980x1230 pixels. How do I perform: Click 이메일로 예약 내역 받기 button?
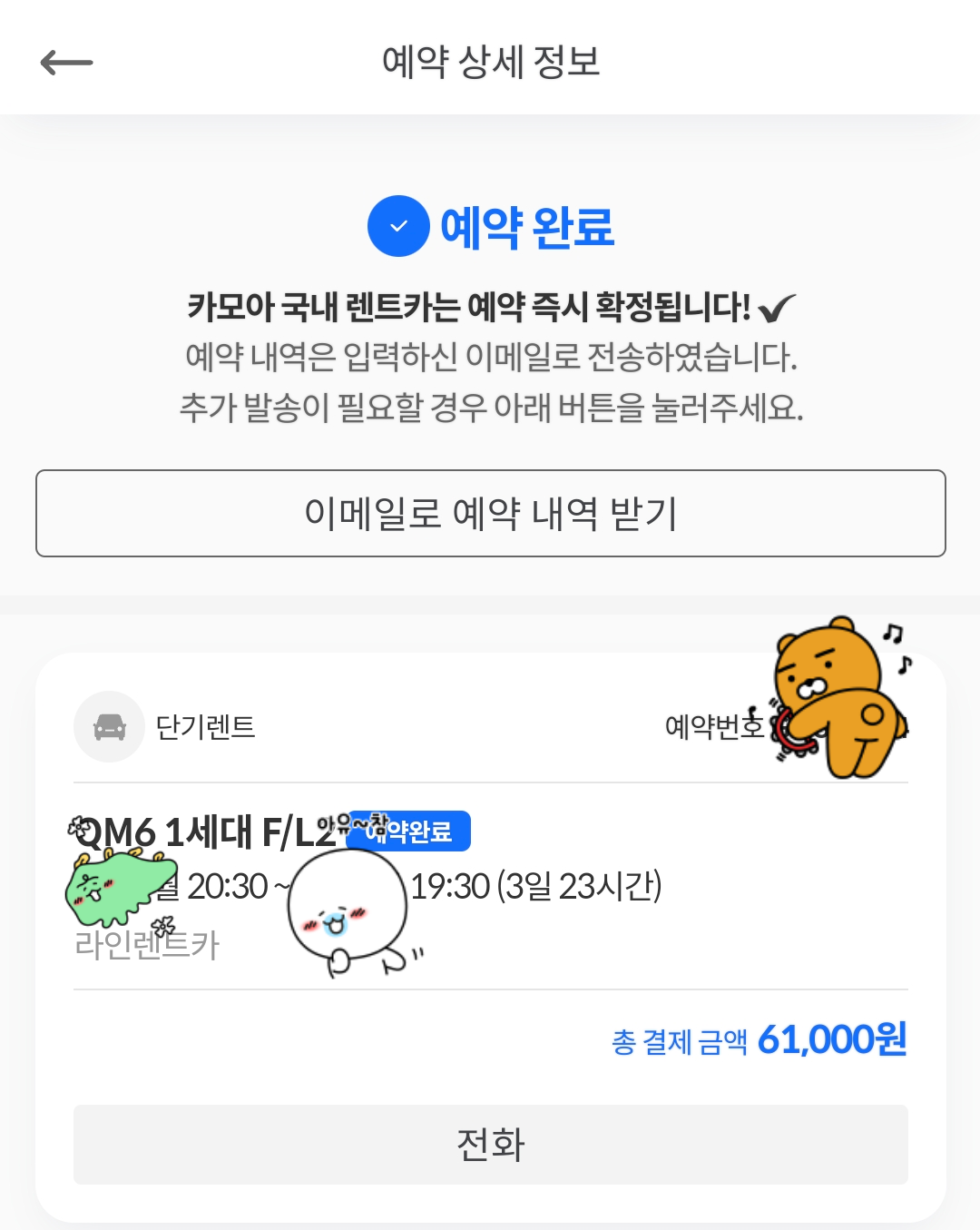[x=490, y=513]
